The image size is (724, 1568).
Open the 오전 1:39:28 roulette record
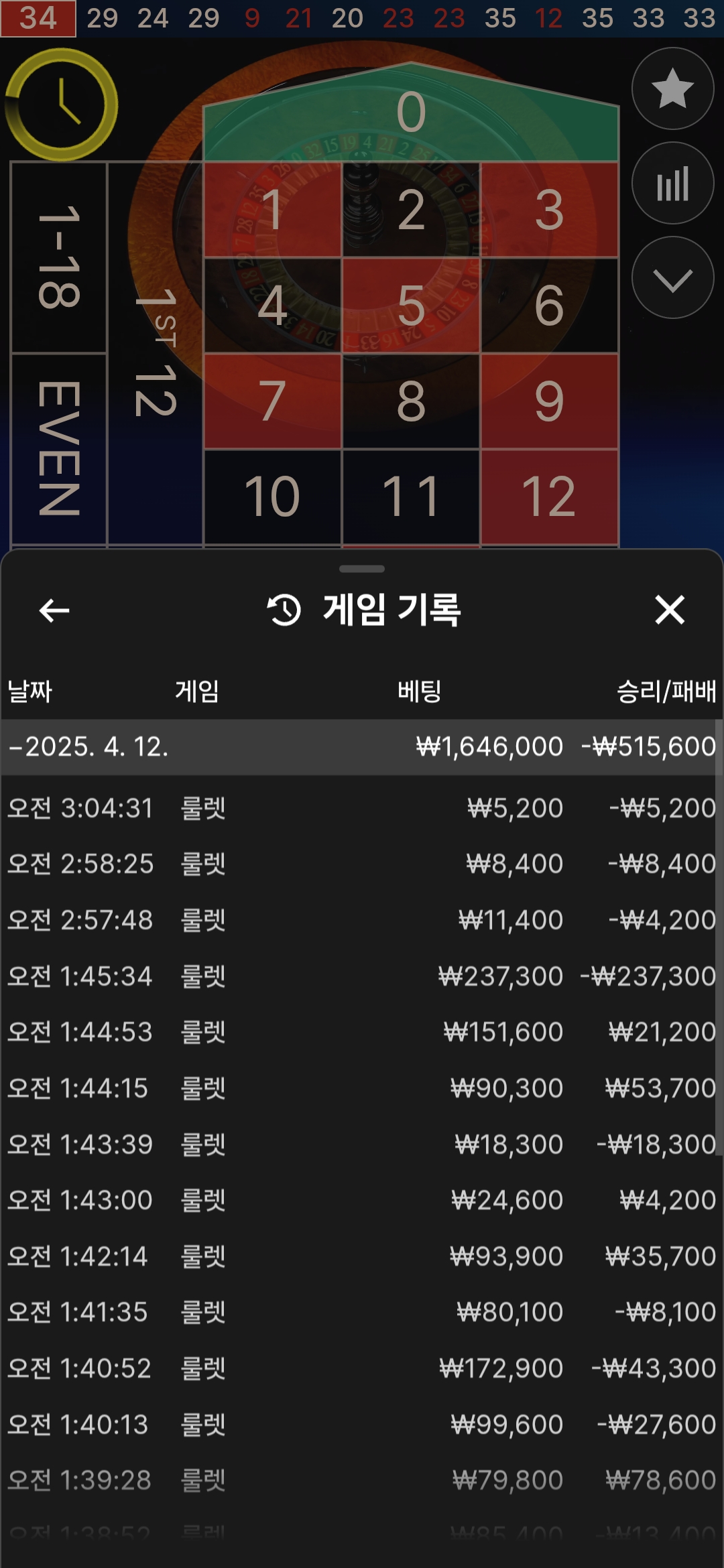361,1480
